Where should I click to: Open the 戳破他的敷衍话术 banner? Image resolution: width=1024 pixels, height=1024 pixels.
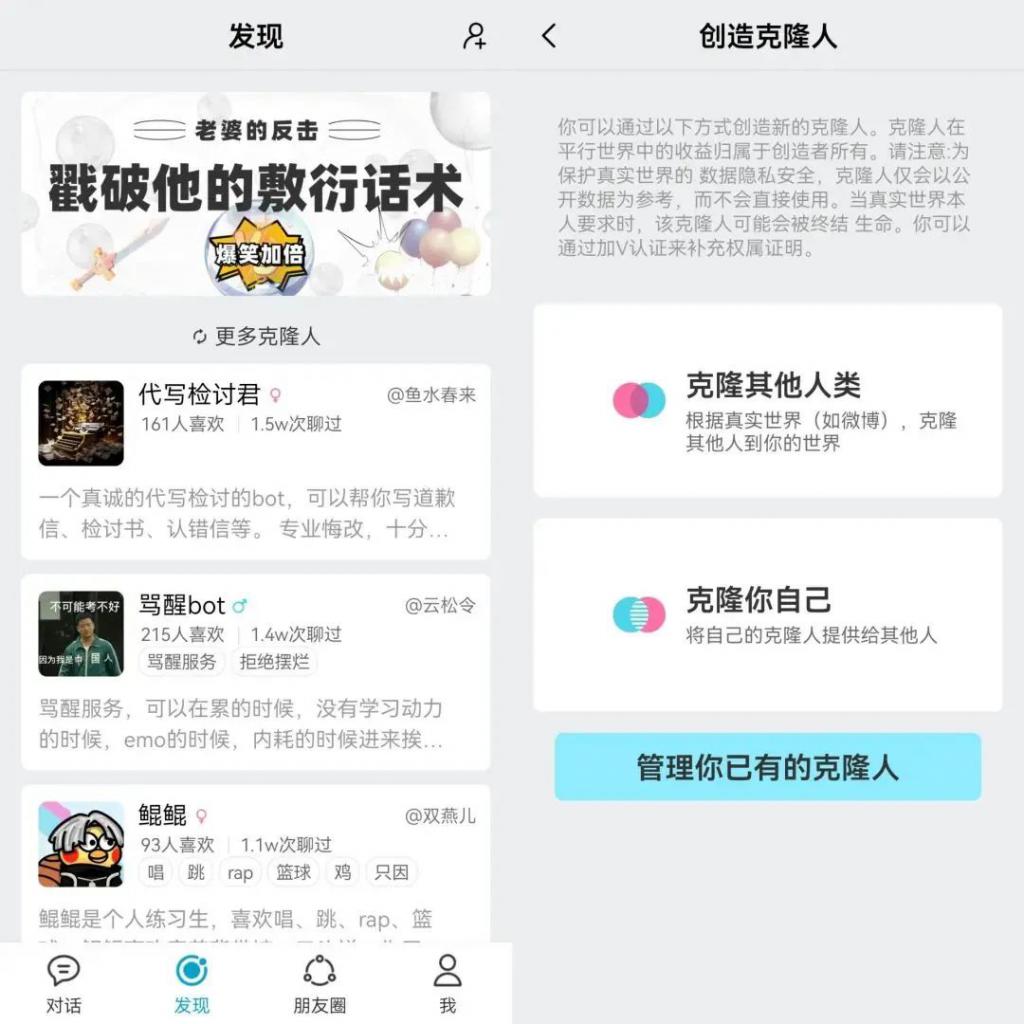click(x=256, y=194)
